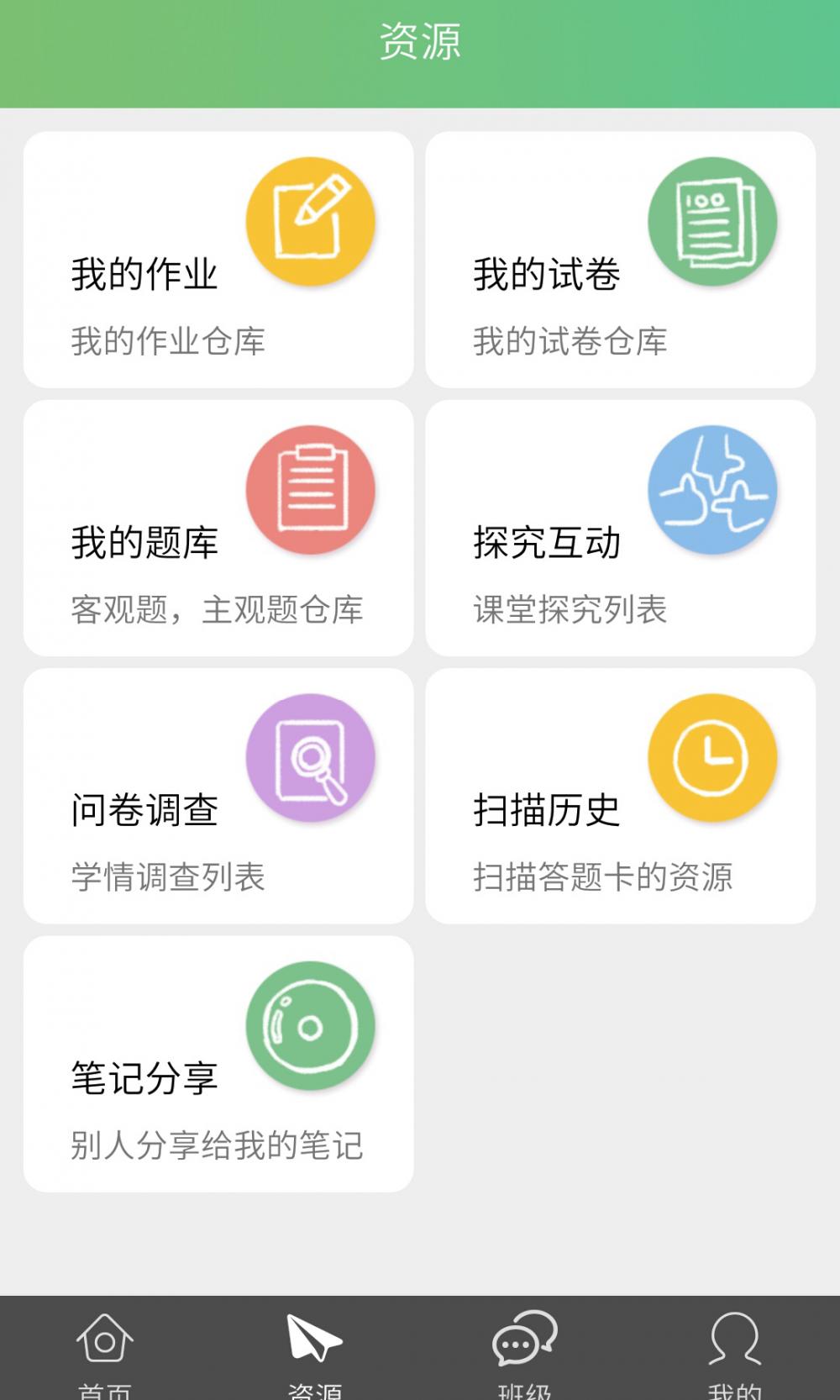Open the 探究互动 card
The image size is (840, 1400).
click(x=620, y=528)
